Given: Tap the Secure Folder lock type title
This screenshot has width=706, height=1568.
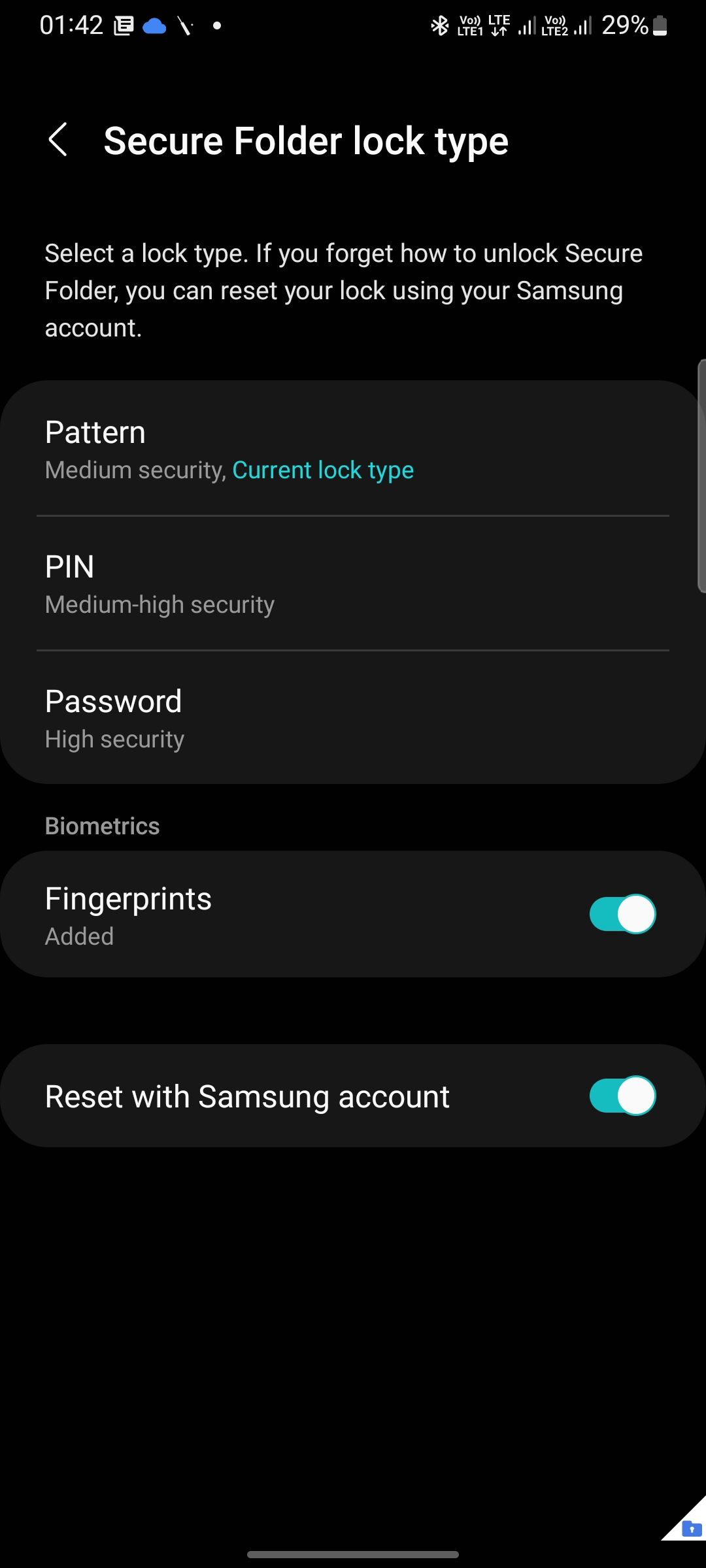Looking at the screenshot, I should coord(307,140).
